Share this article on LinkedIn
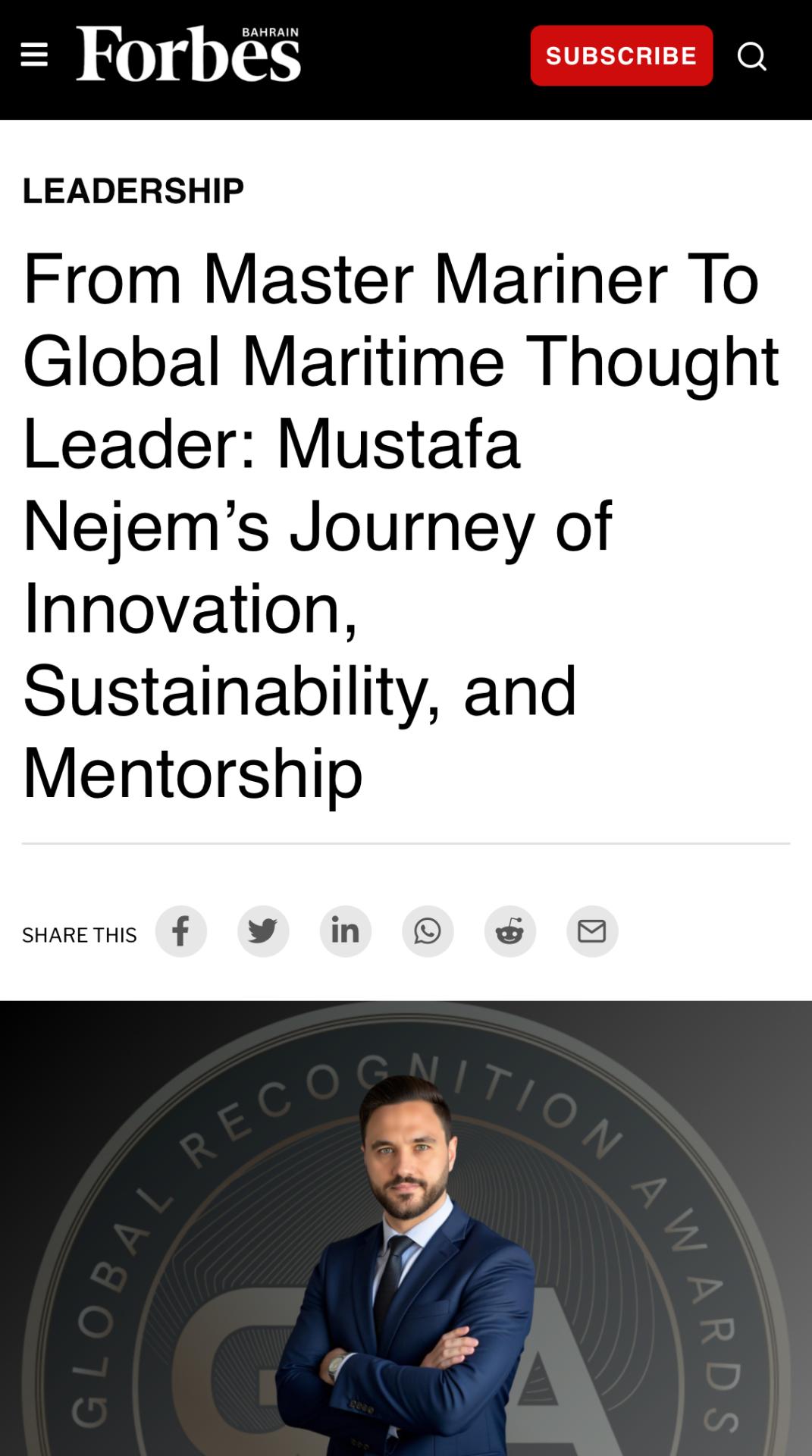The image size is (812, 1456). tap(345, 931)
